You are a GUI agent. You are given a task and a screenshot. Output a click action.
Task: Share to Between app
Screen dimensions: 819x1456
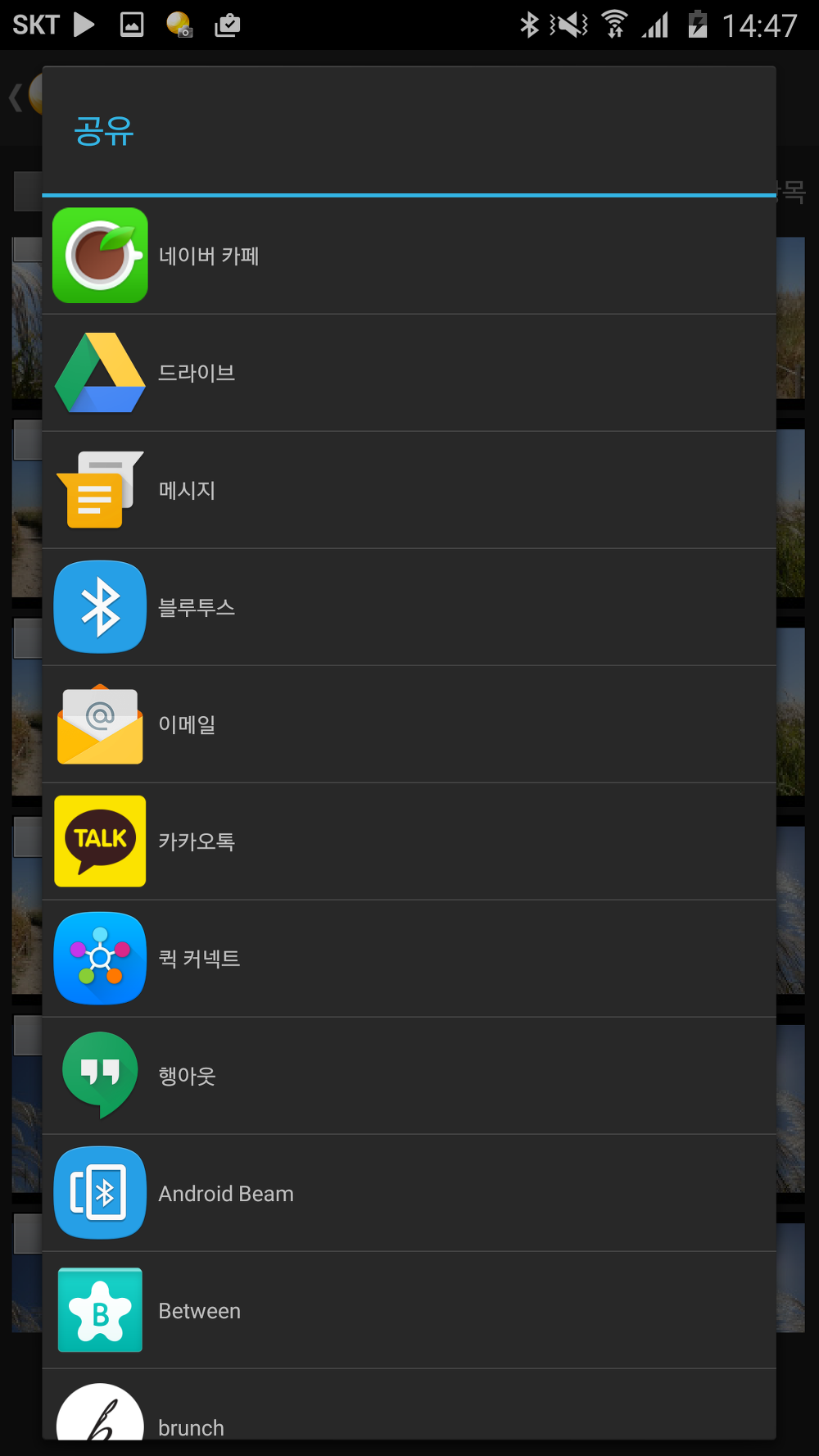[408, 1310]
